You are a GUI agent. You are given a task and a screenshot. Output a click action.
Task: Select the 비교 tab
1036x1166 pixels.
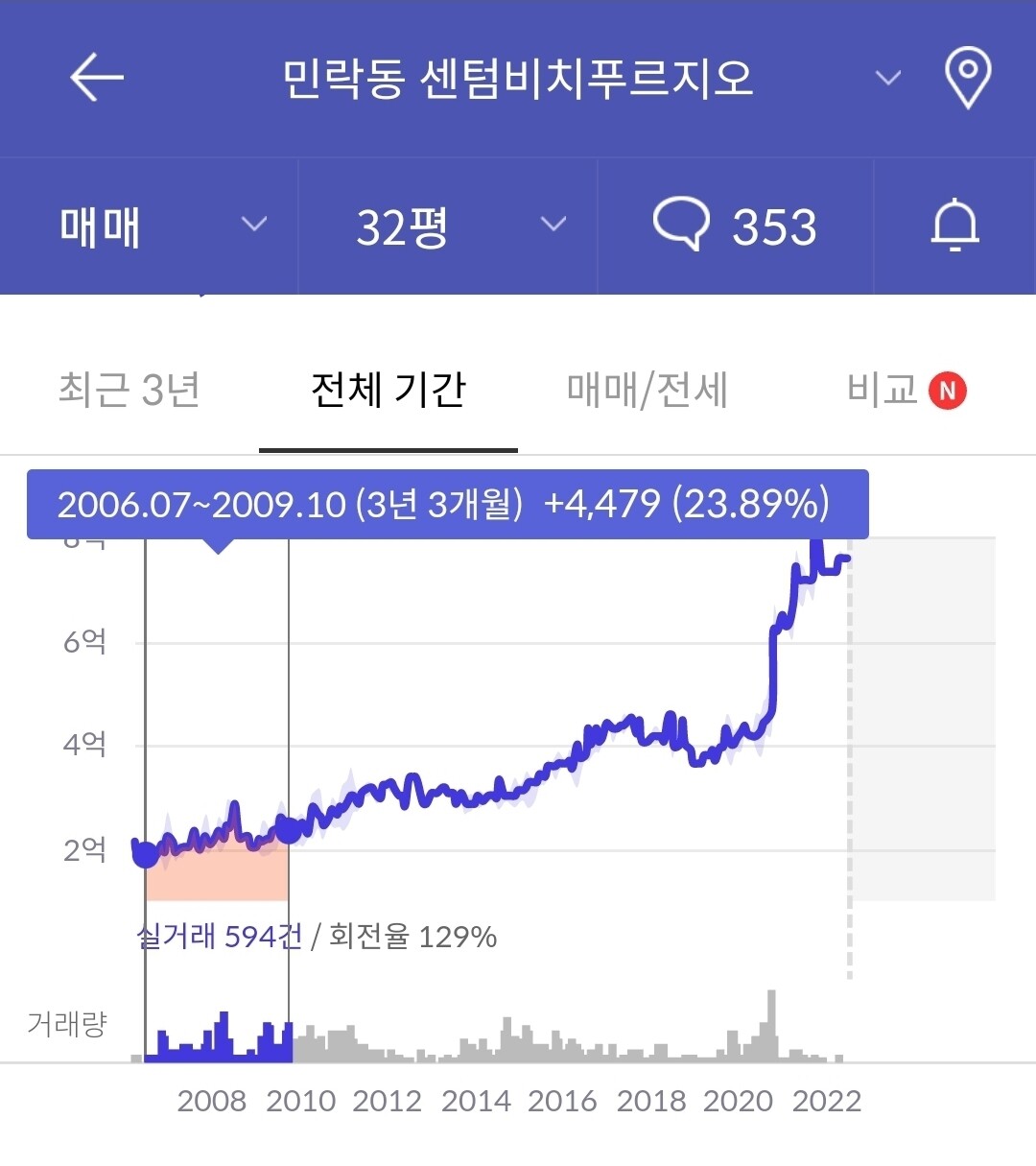(x=883, y=390)
